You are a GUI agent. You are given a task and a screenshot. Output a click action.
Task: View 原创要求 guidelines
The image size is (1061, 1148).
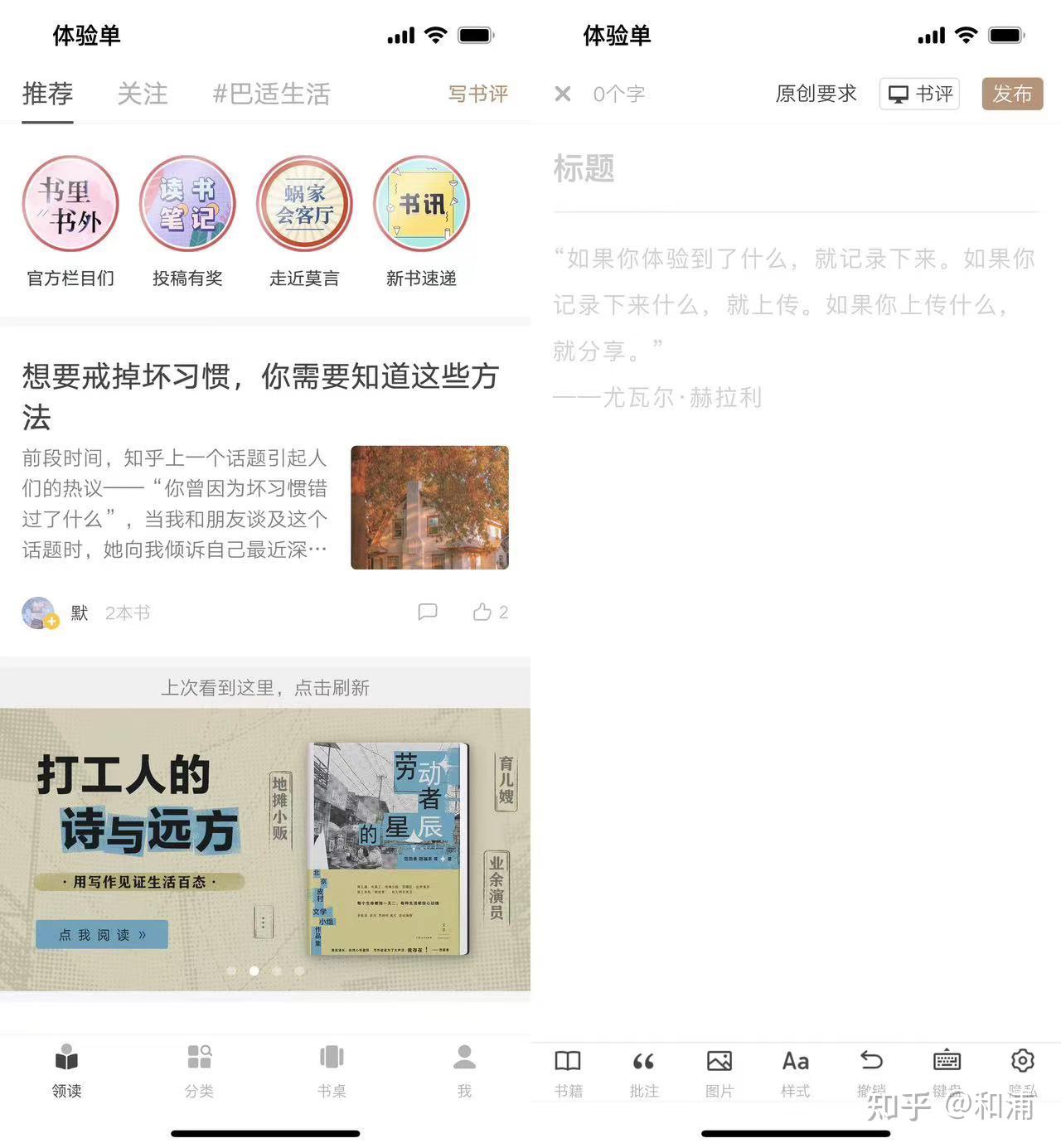point(816,94)
